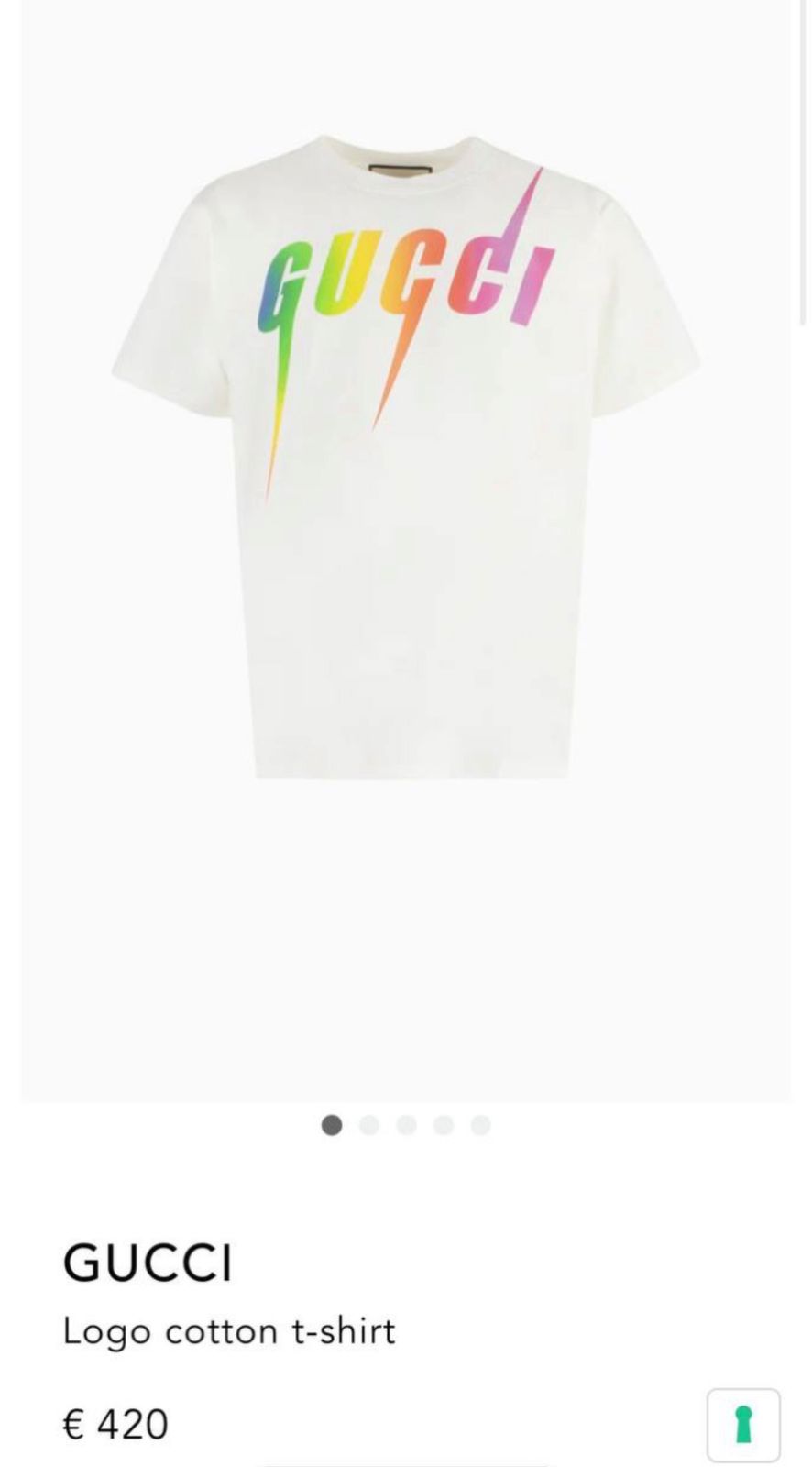This screenshot has height=1467, width=812.
Task: Select the middle dot of the image carousel
Action: (407, 1123)
